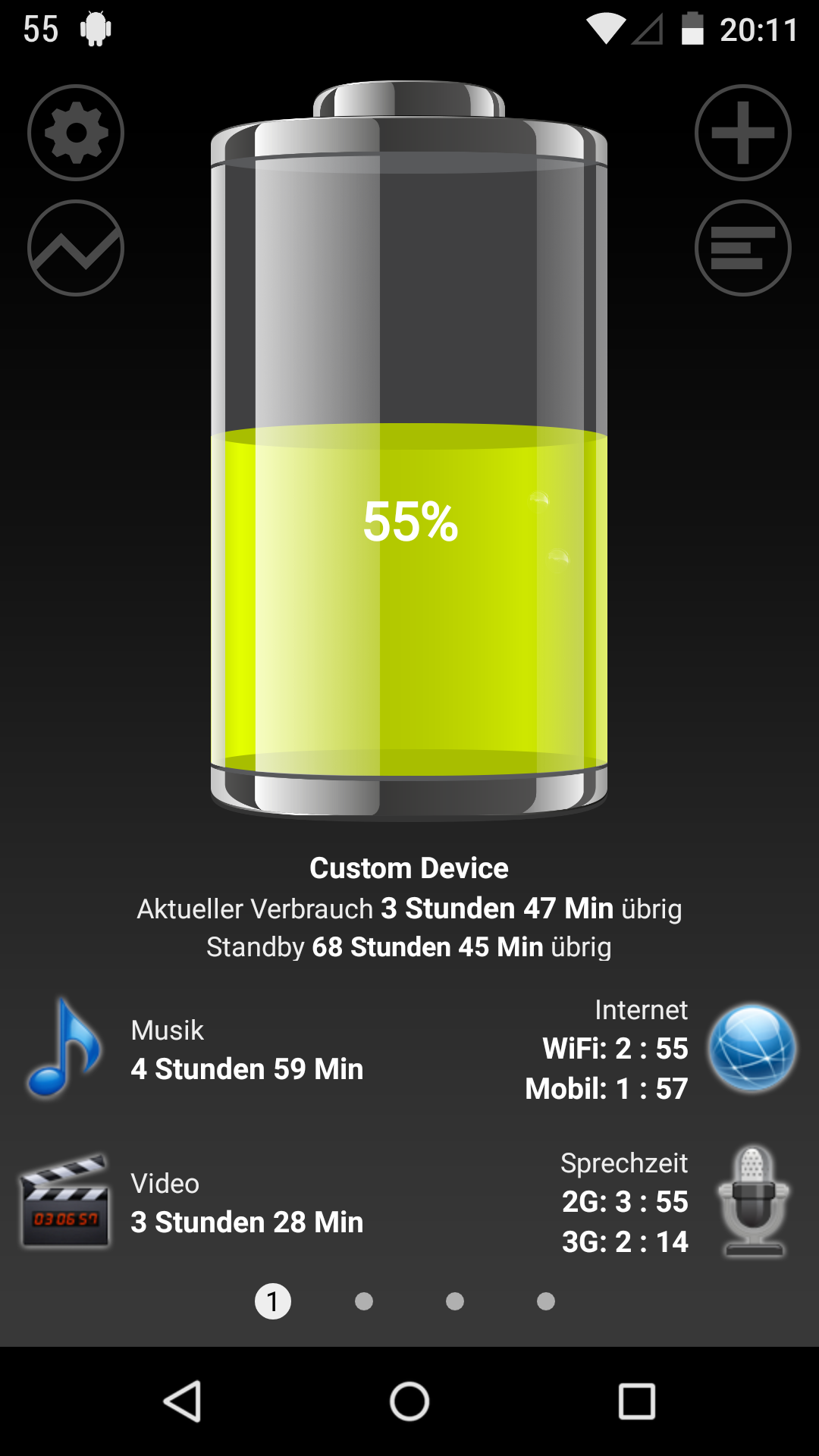819x1456 pixels.
Task: Return to the home screen
Action: (x=409, y=1401)
